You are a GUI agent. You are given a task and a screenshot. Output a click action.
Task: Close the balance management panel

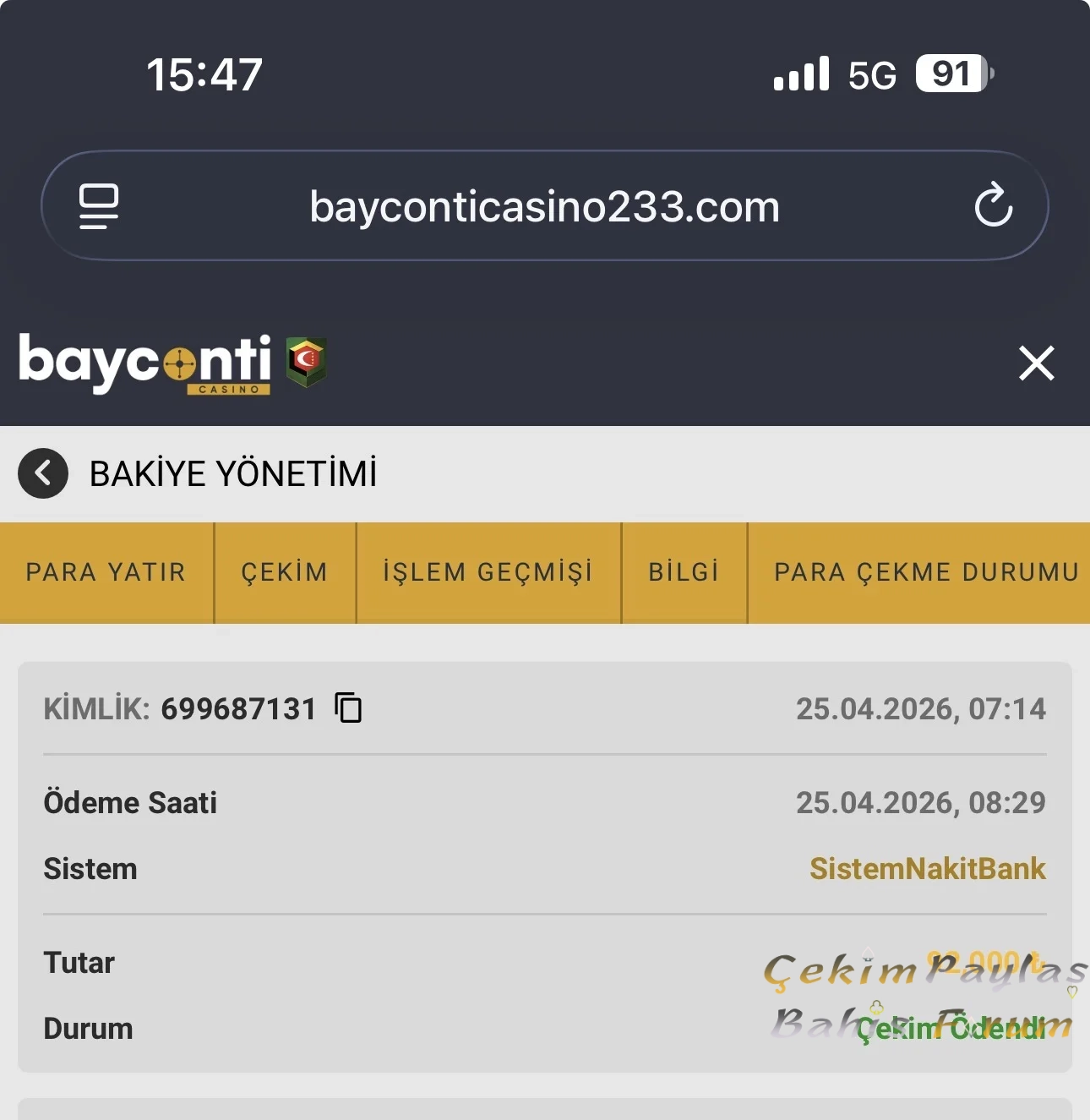pyautogui.click(x=1036, y=363)
